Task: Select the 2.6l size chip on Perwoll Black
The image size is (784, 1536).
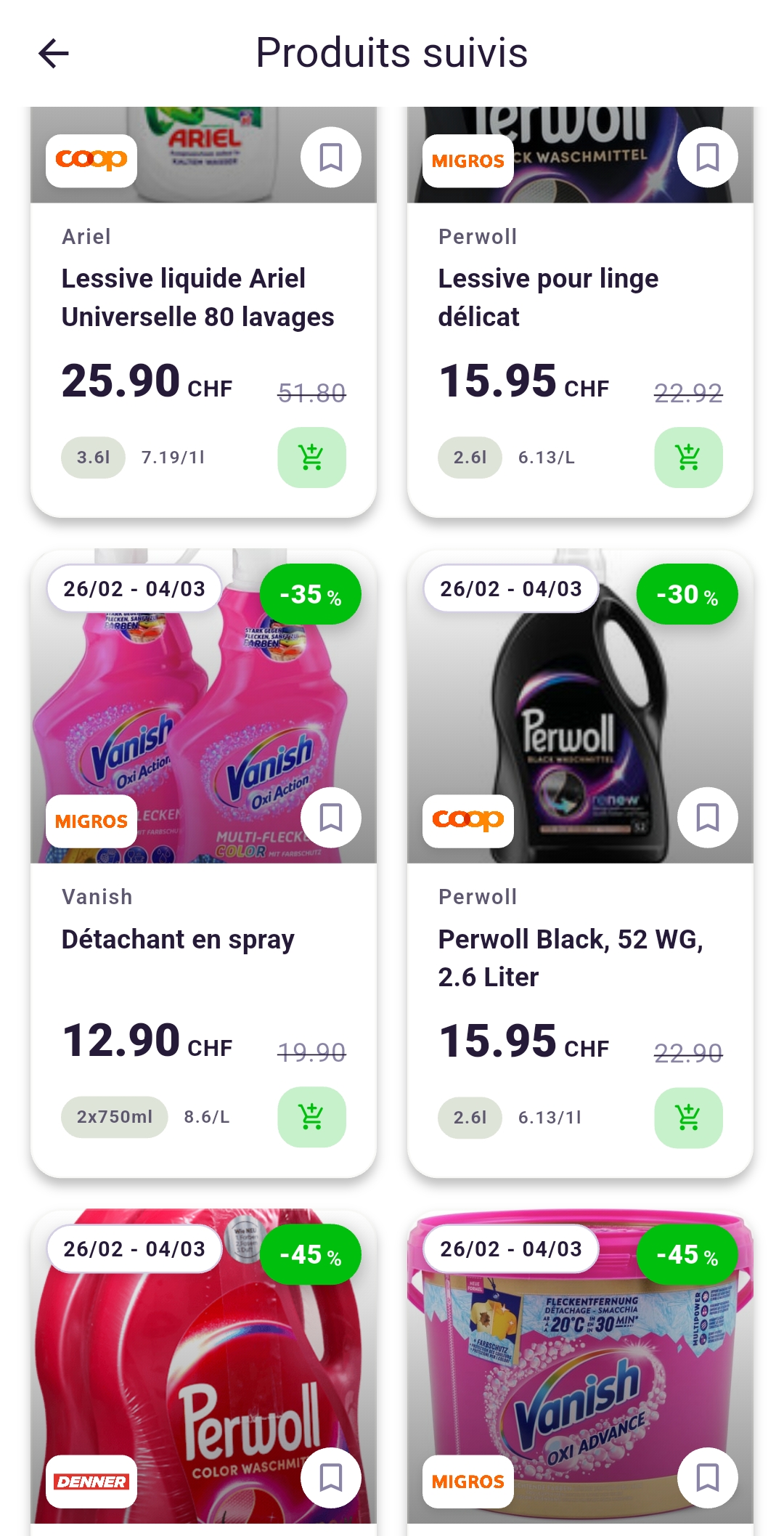Action: pyautogui.click(x=469, y=1117)
